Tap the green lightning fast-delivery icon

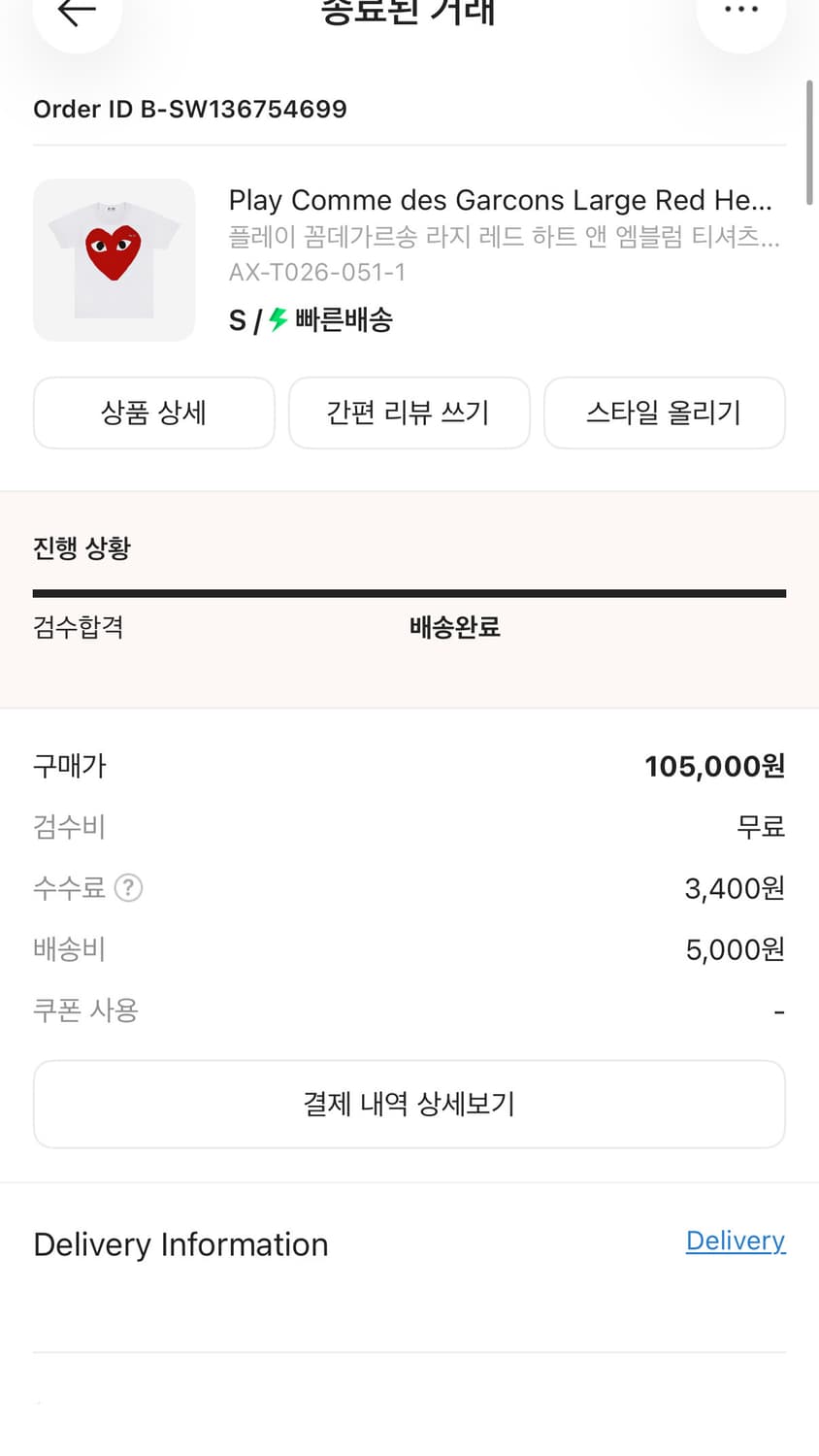277,319
